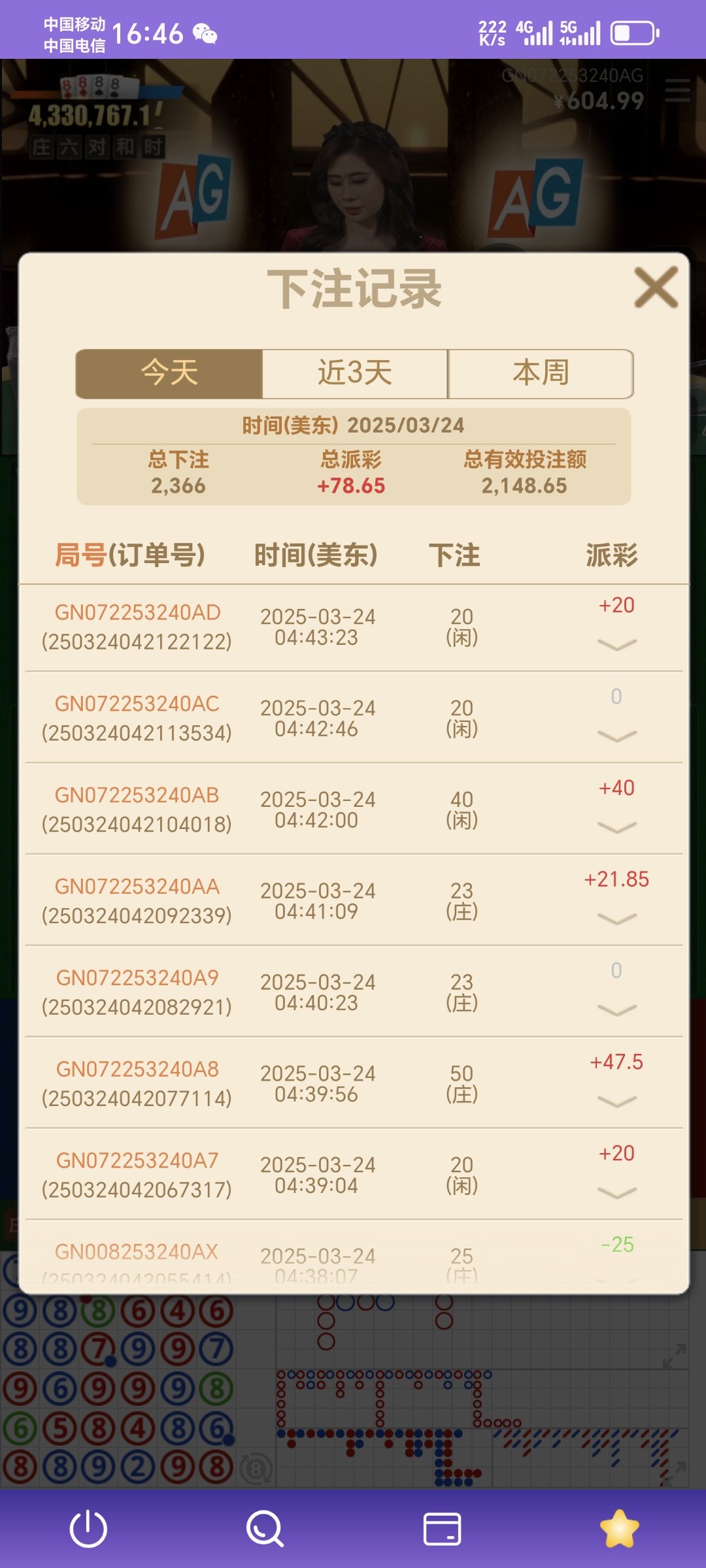Screen dimensions: 706x1568
Task: Expand details for round GN072253240A7
Action: click(x=616, y=1194)
